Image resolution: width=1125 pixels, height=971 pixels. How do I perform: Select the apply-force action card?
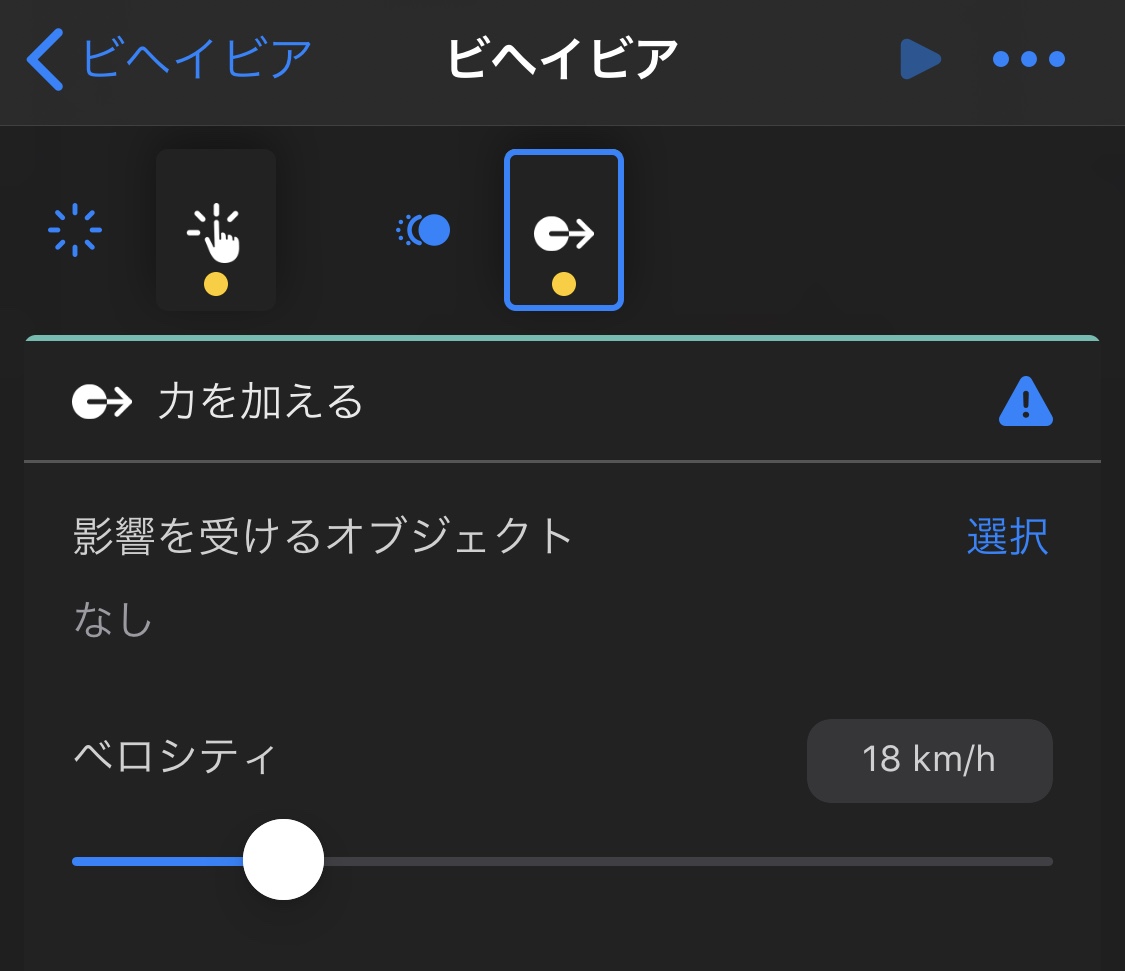tap(564, 230)
